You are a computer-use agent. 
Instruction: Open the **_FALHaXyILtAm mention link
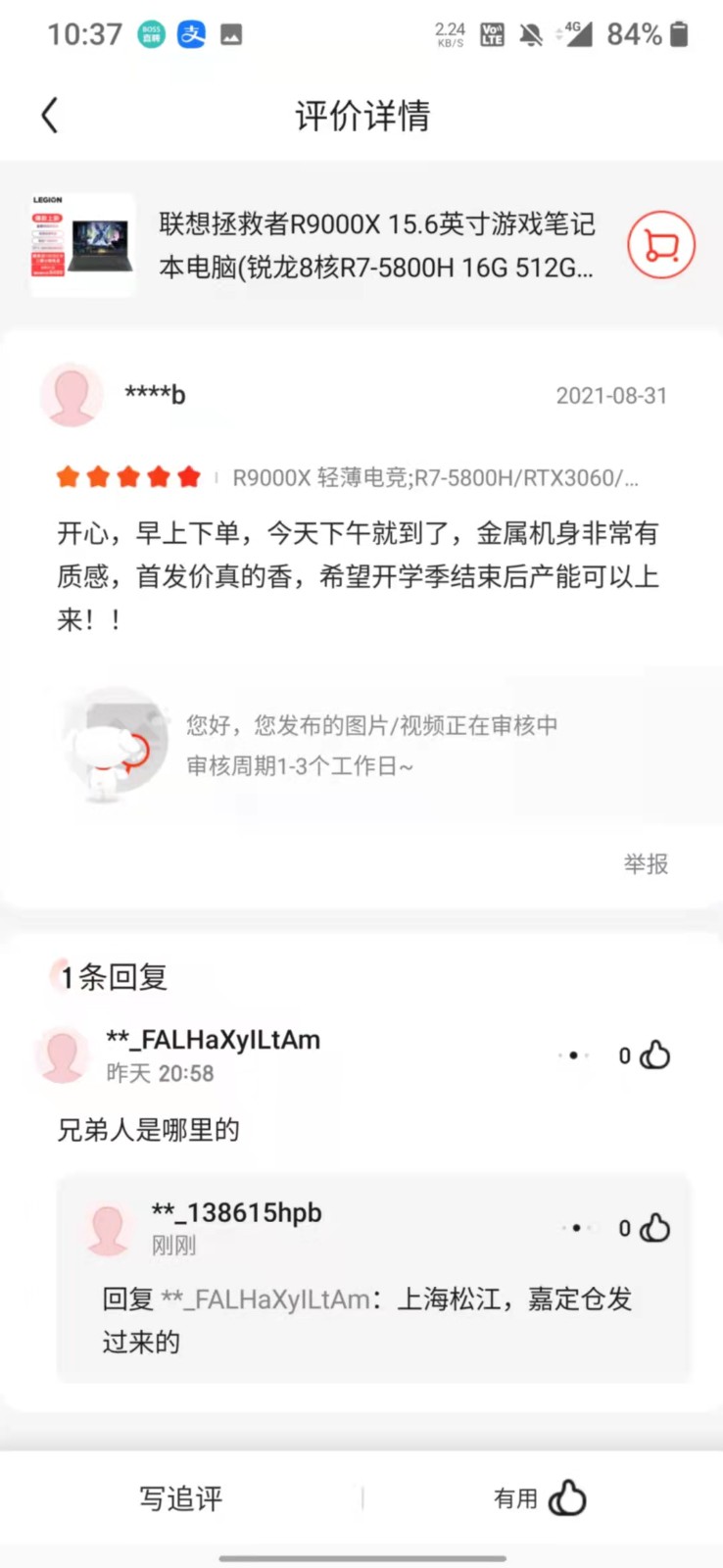pos(265,1299)
